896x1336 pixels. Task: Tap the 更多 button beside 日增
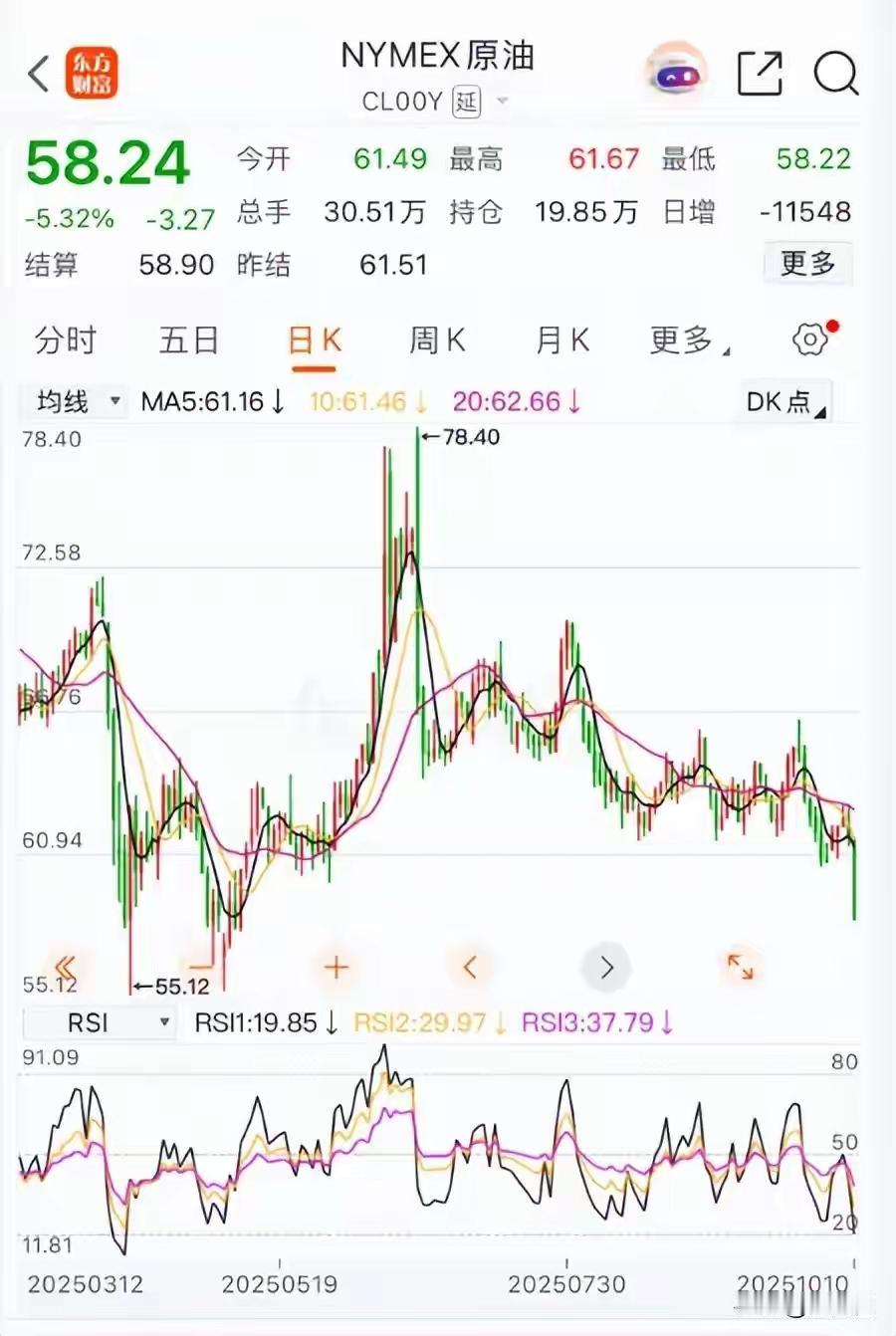tap(807, 264)
